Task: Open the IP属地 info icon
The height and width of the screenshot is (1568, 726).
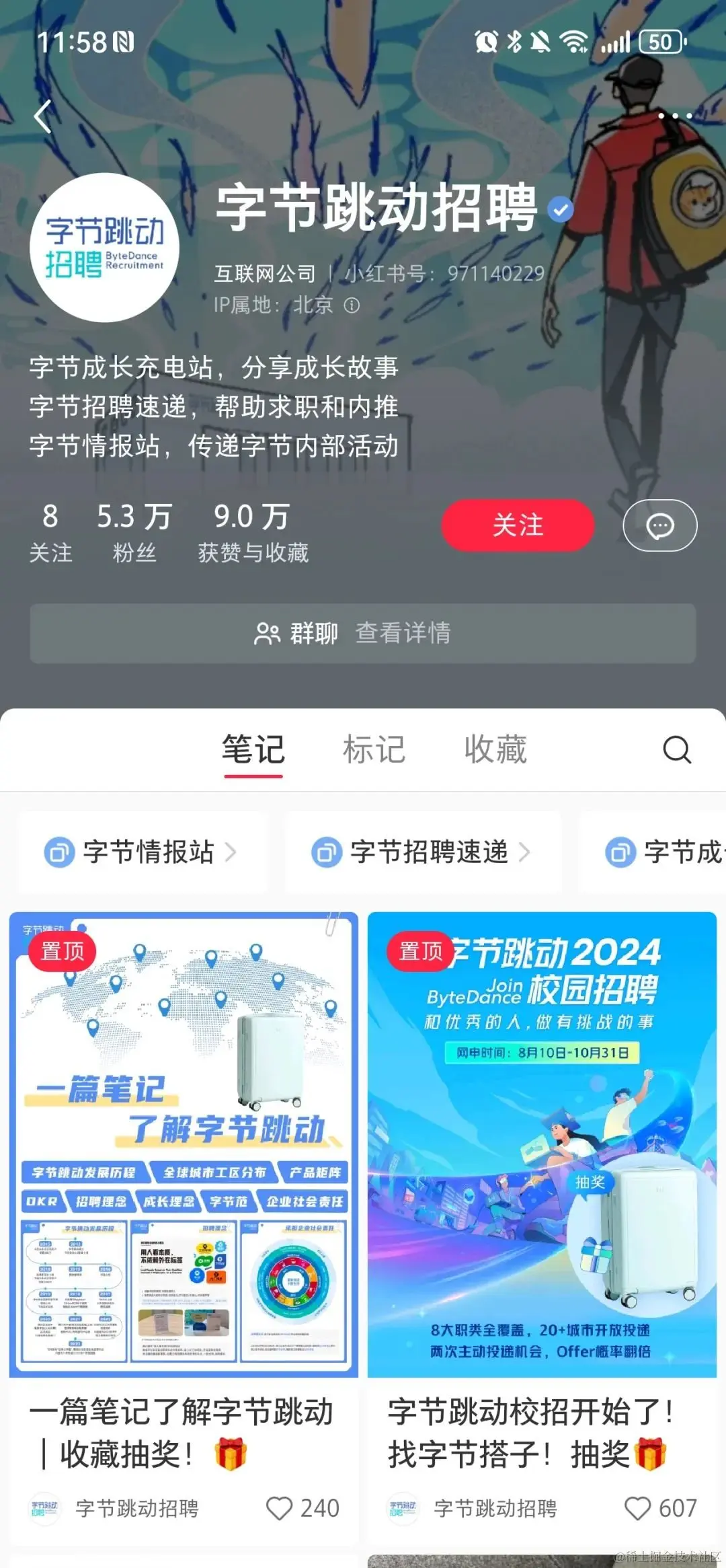Action: pyautogui.click(x=352, y=305)
